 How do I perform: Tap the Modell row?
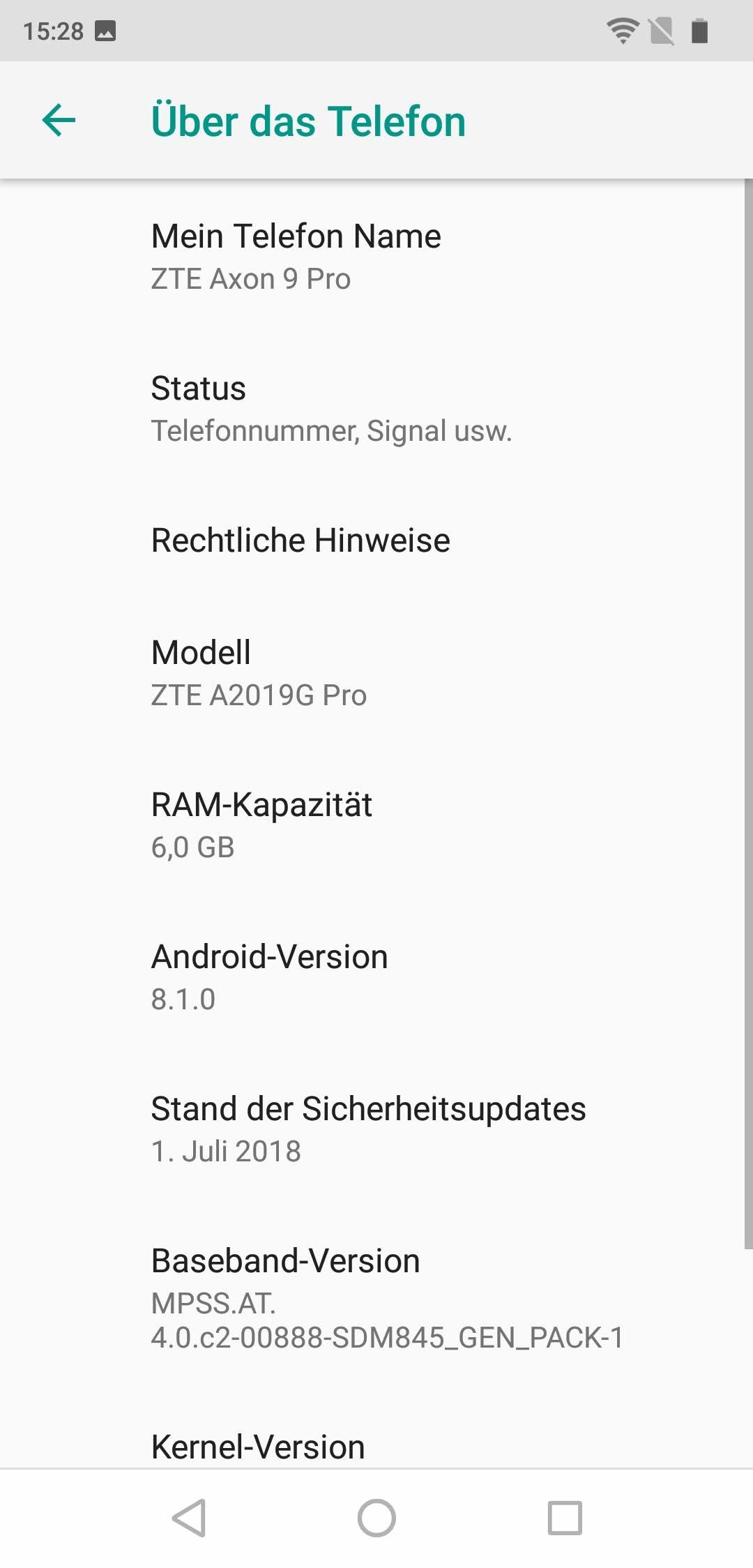(376, 672)
